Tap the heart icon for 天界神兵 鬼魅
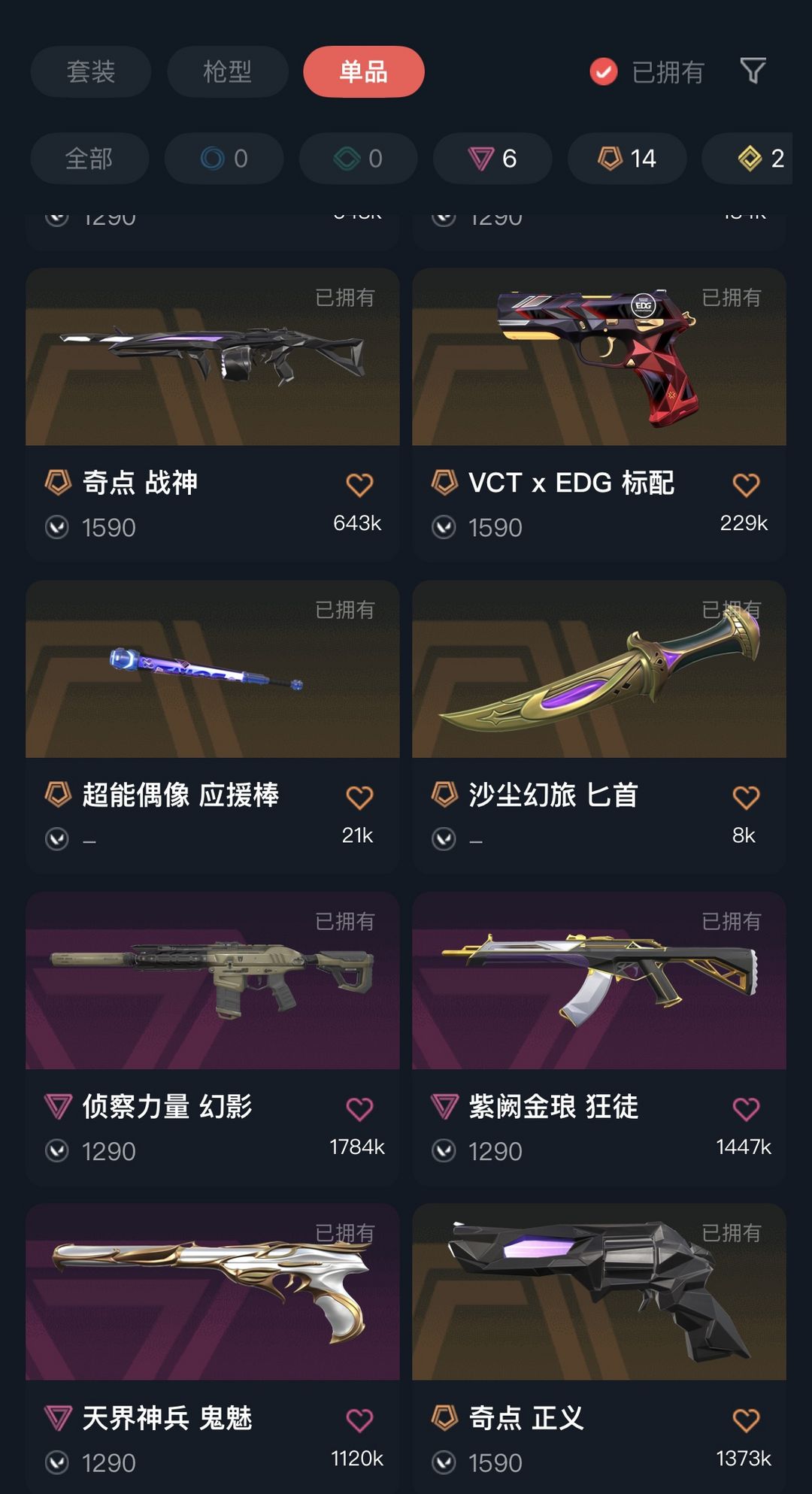This screenshot has width=812, height=1494. click(x=361, y=1418)
